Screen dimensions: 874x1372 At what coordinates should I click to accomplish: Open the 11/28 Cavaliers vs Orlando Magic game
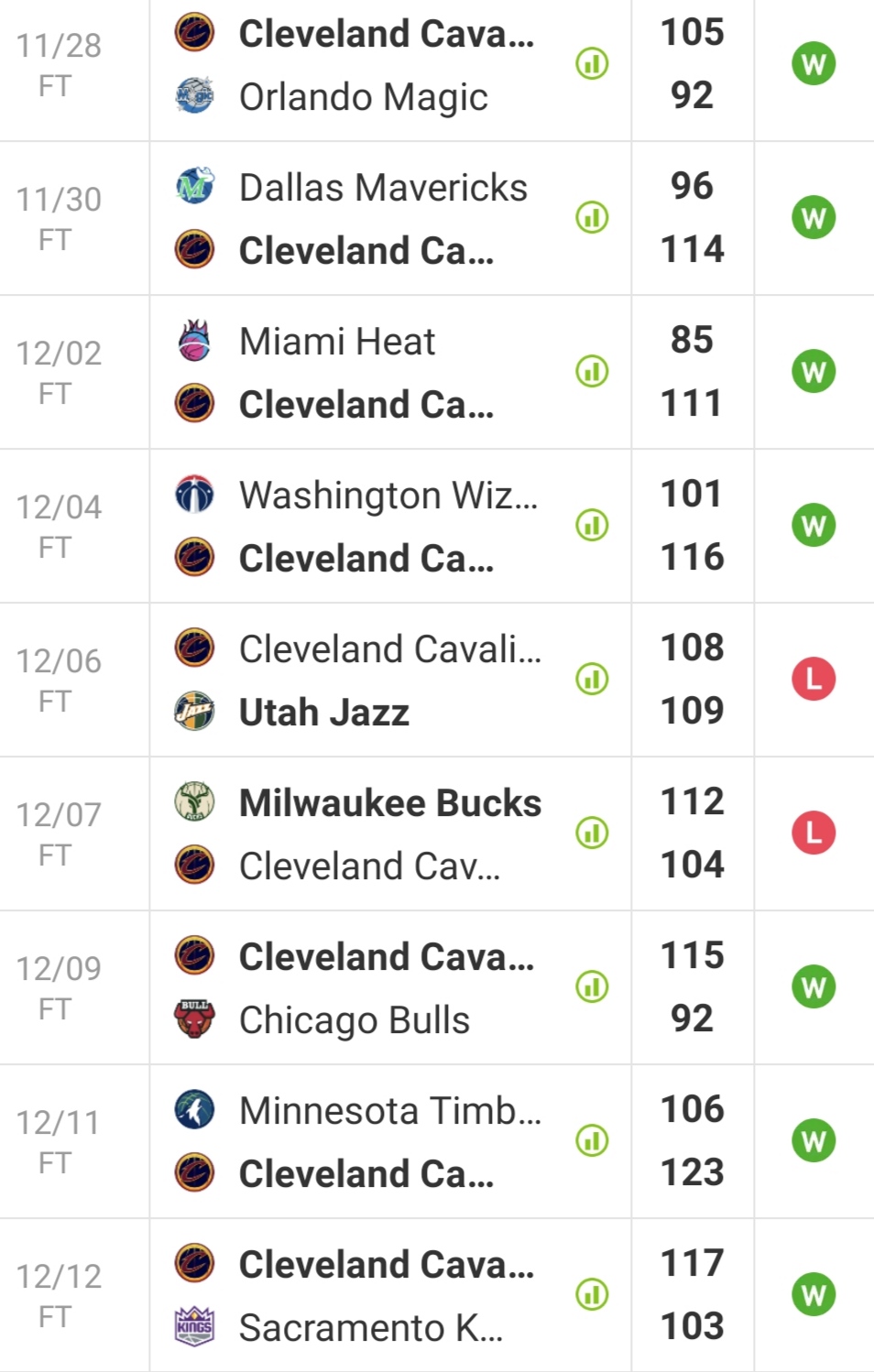point(366,64)
